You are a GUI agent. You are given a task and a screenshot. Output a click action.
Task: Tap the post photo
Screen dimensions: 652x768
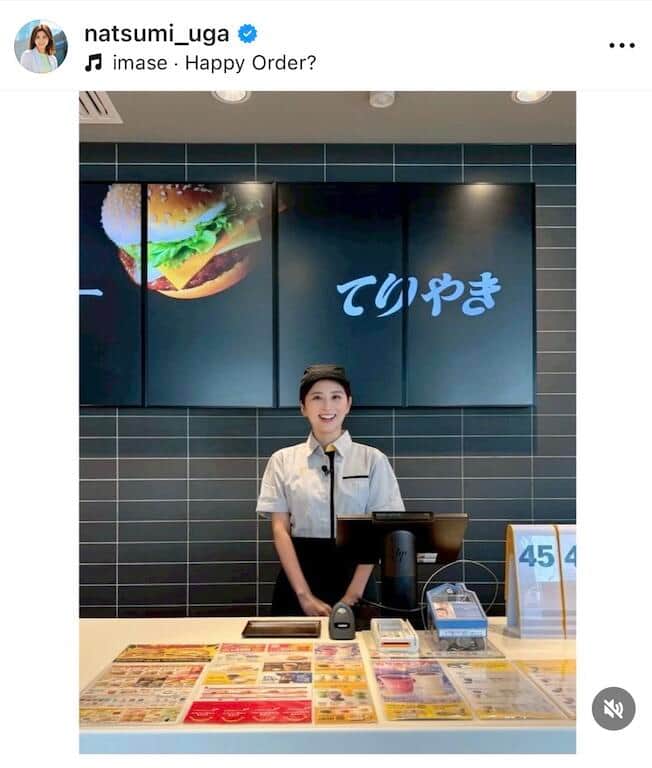point(327,420)
